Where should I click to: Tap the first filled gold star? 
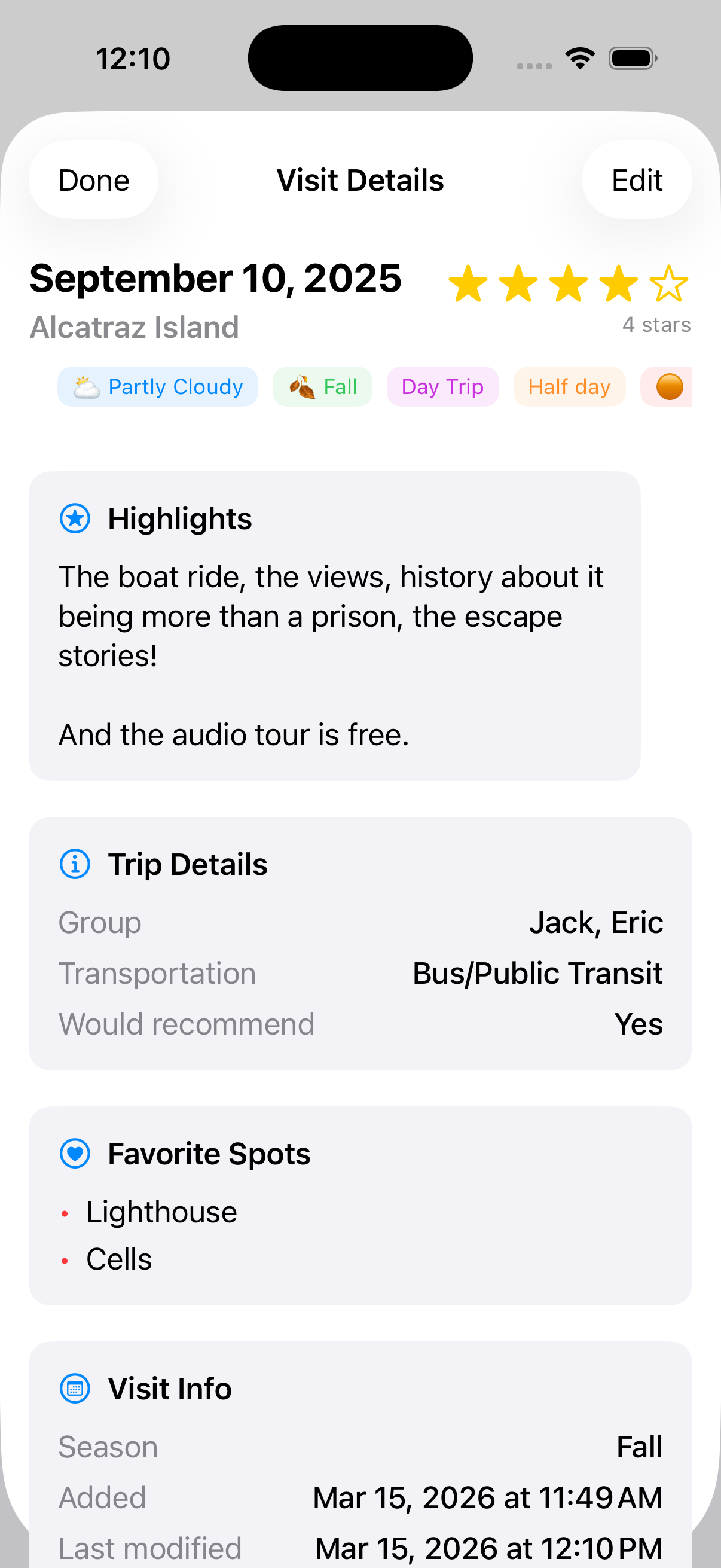tap(469, 283)
